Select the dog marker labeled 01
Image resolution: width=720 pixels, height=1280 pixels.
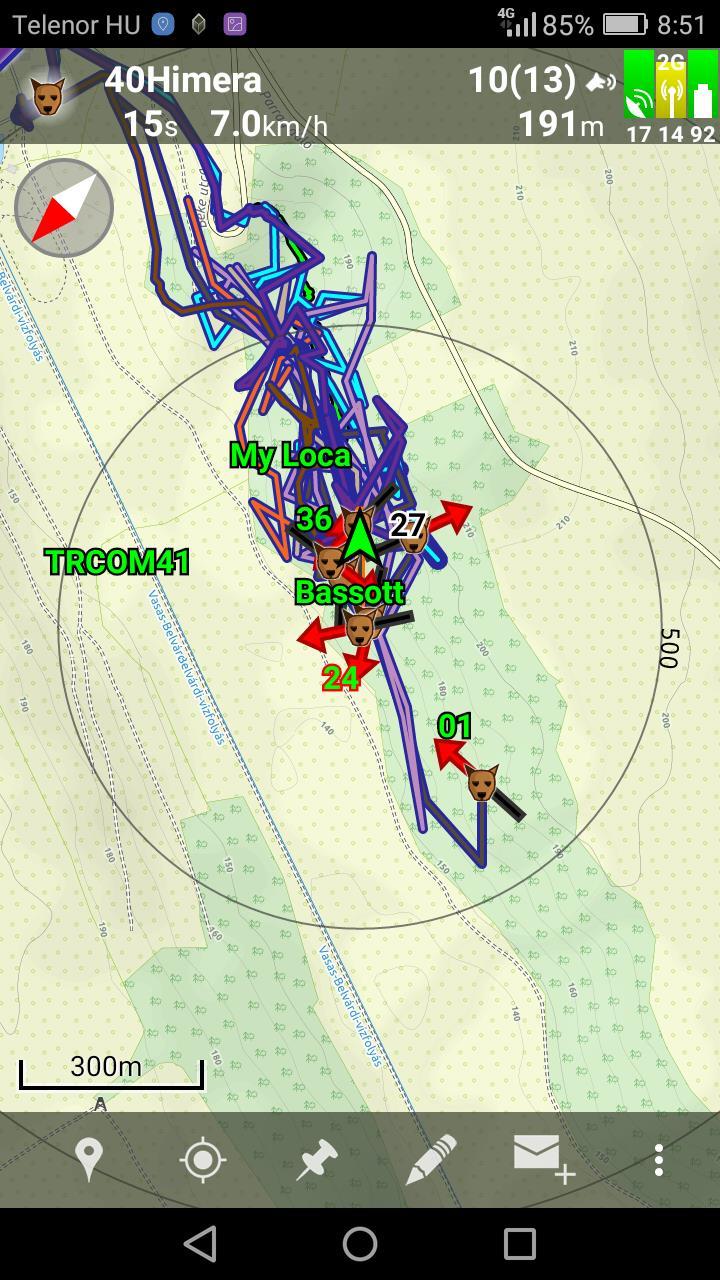tap(482, 783)
